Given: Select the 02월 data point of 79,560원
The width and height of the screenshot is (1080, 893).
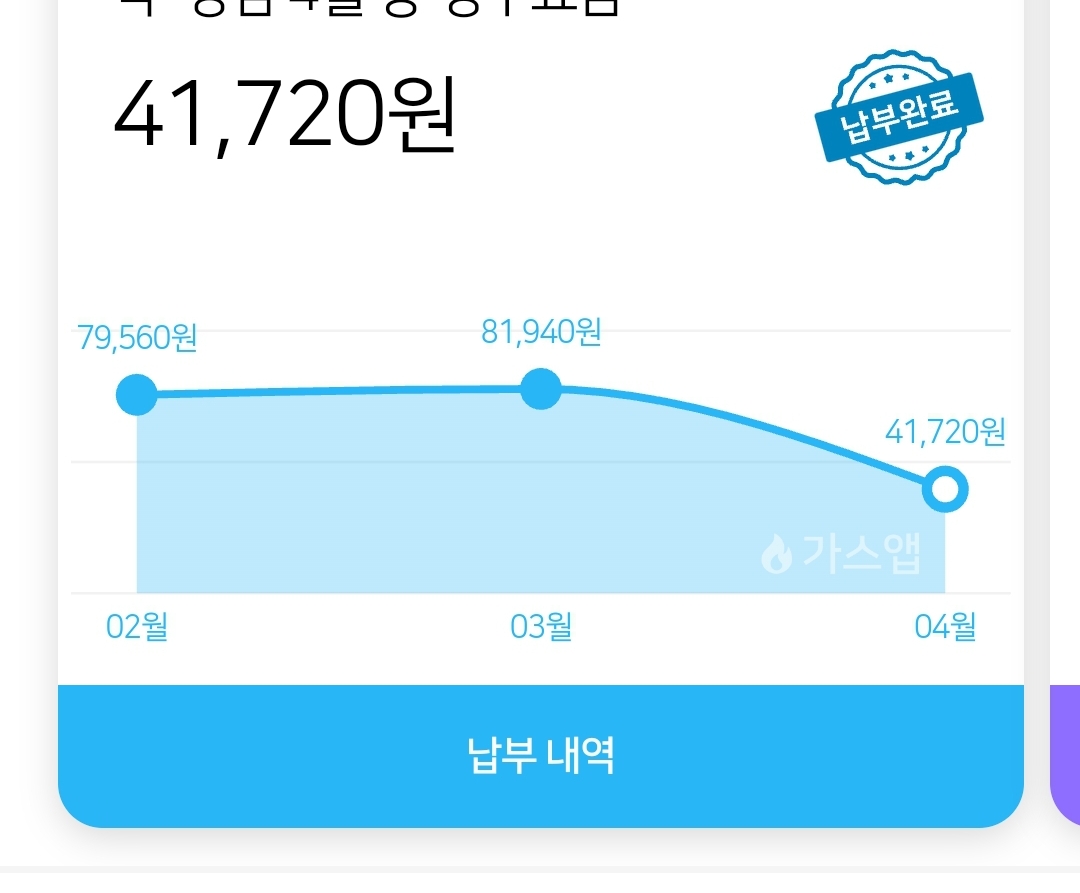Looking at the screenshot, I should pos(137,394).
